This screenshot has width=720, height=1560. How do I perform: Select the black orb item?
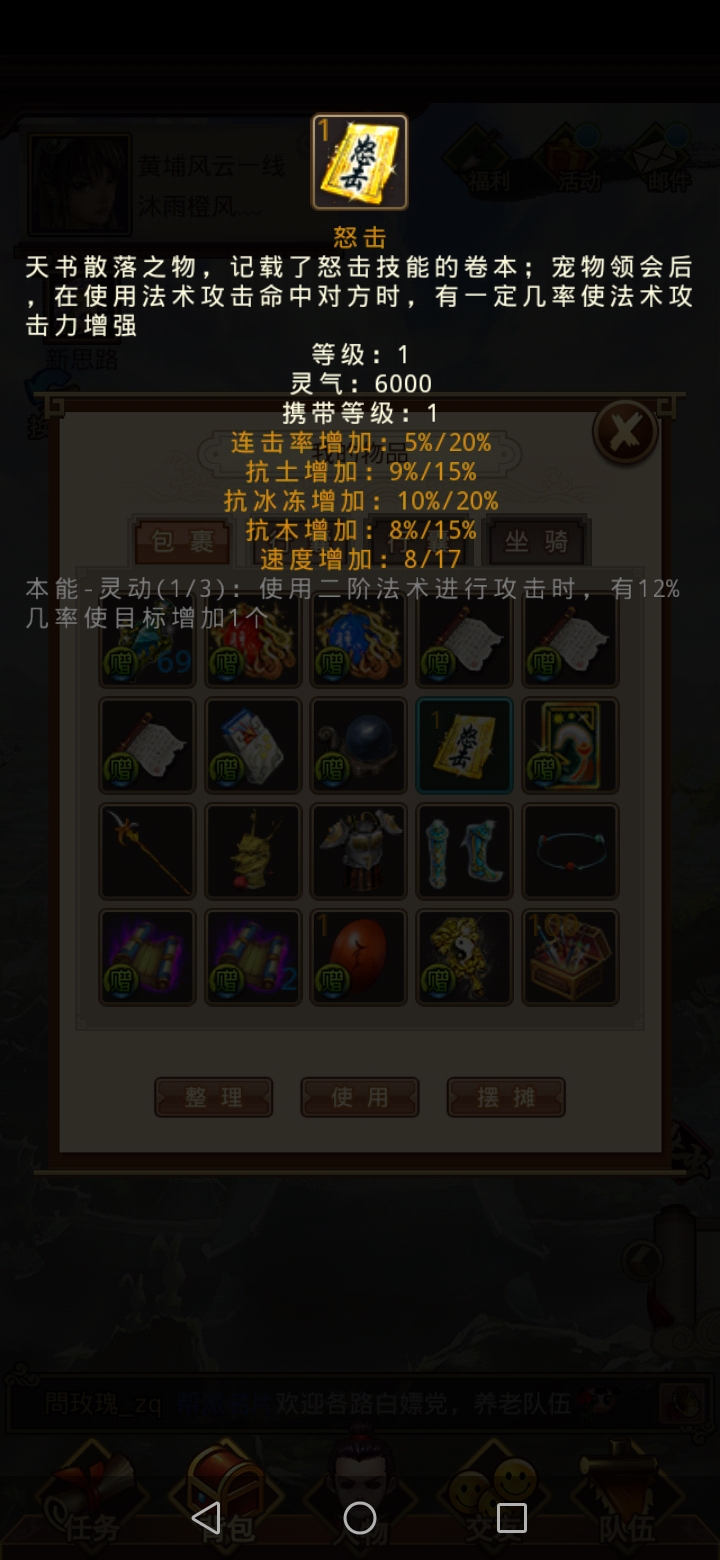coord(359,746)
